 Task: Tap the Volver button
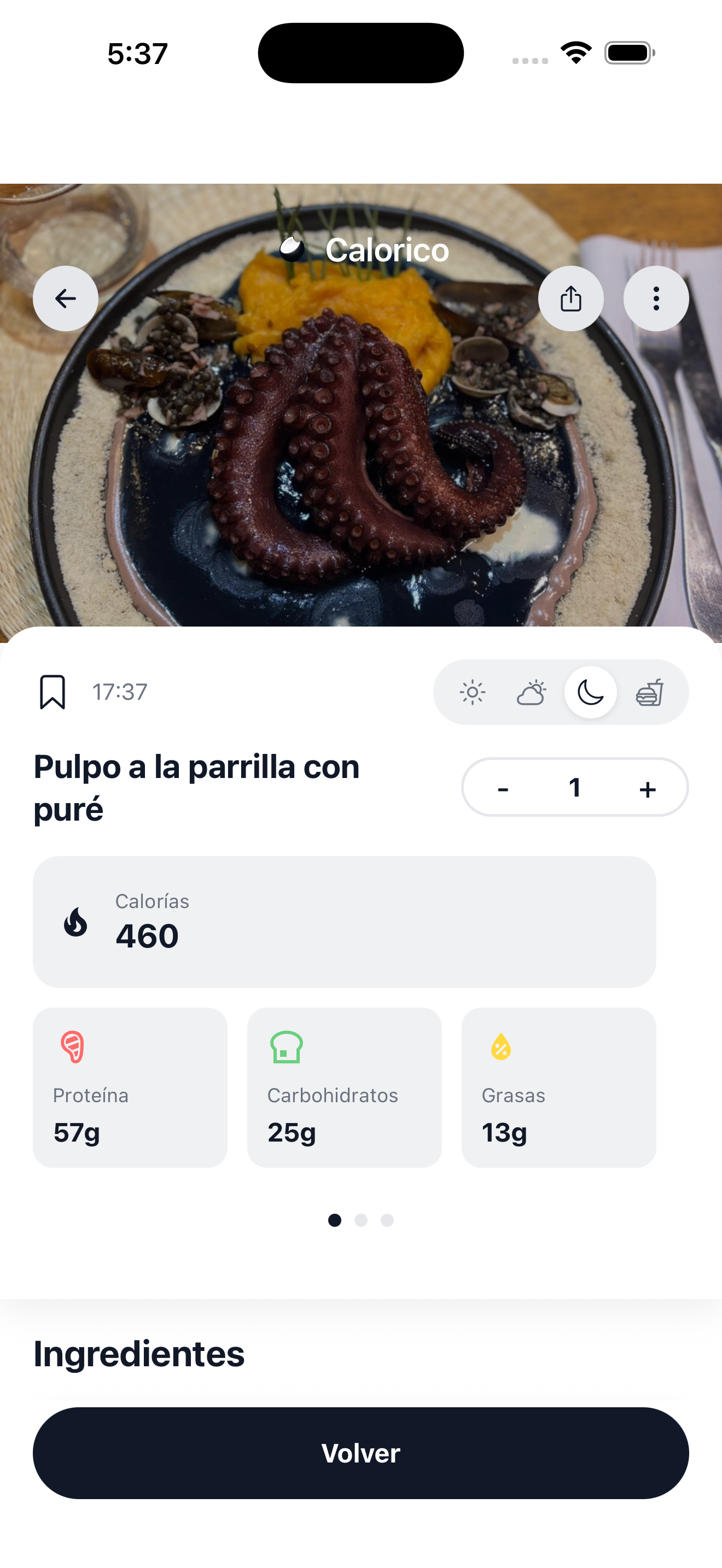pos(361,1452)
